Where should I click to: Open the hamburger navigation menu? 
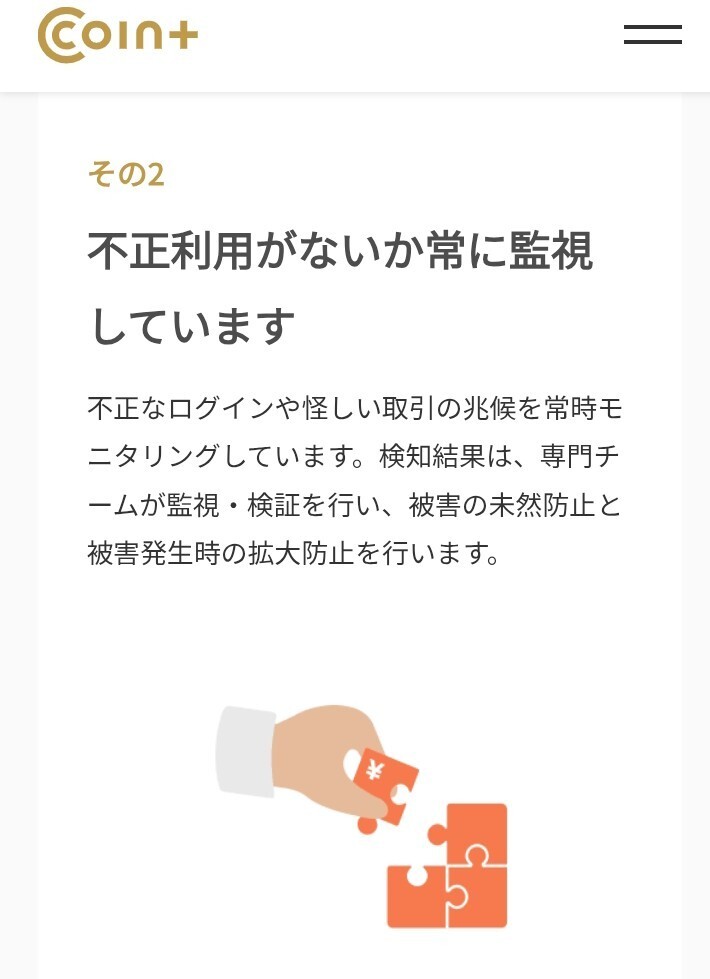click(x=652, y=35)
